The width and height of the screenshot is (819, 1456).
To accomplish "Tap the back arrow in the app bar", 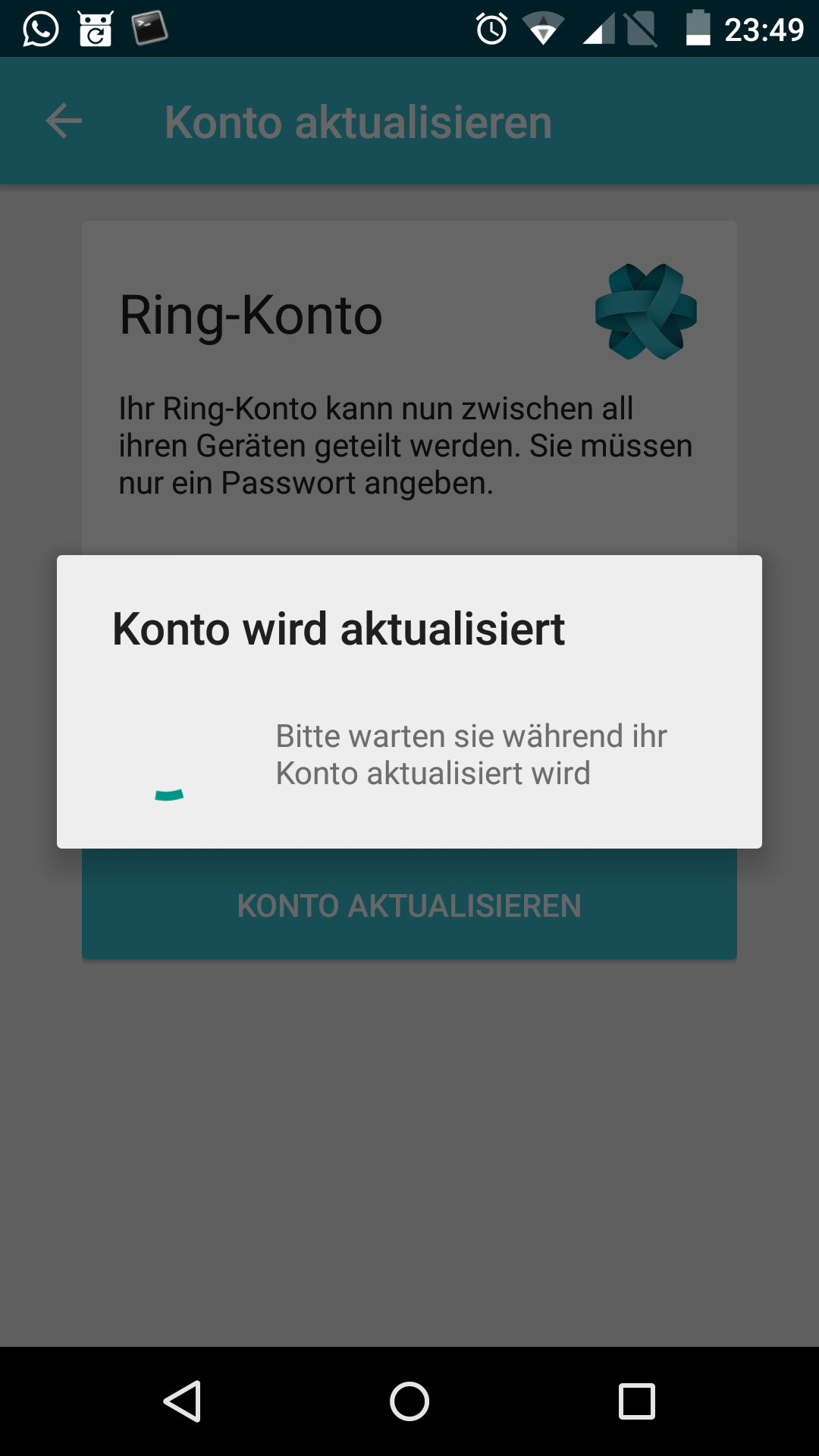I will pyautogui.click(x=64, y=121).
